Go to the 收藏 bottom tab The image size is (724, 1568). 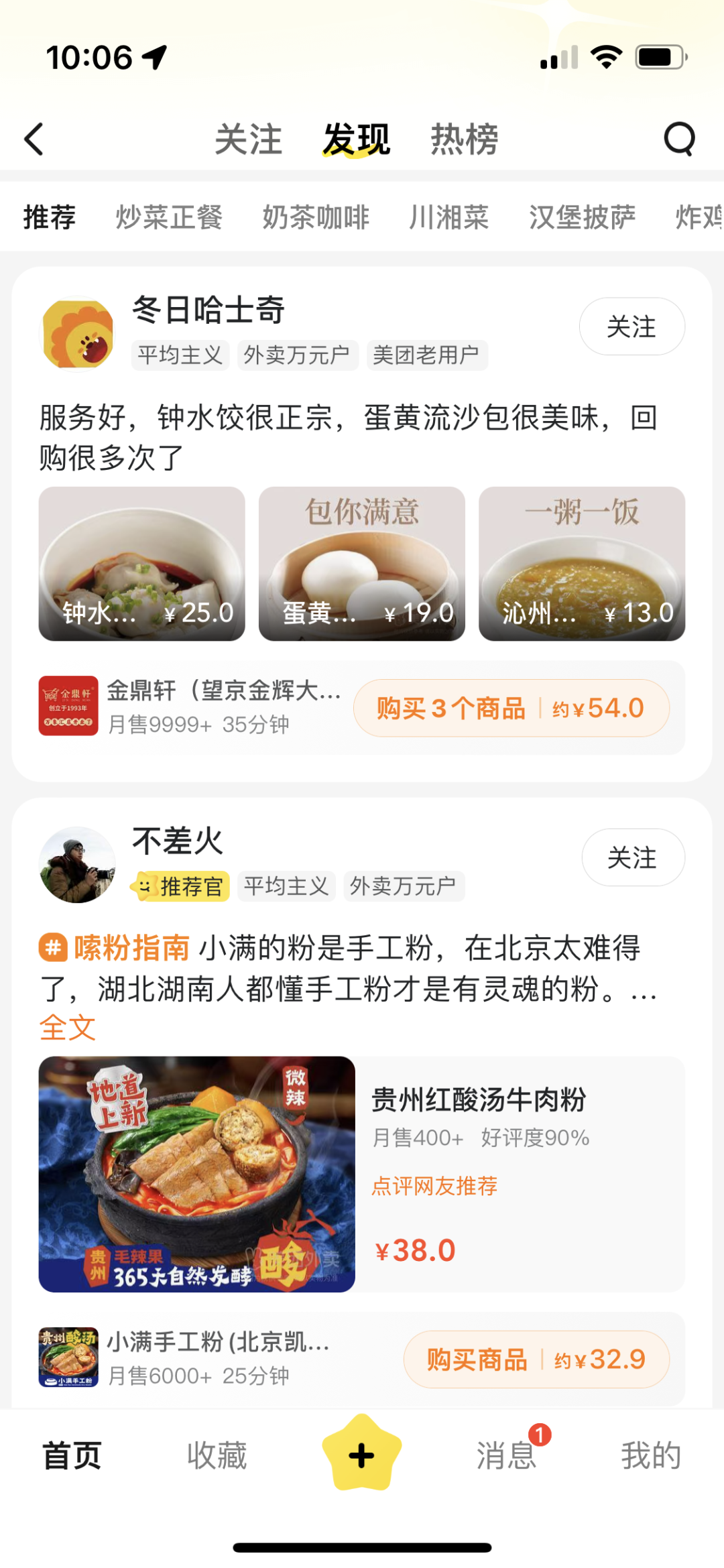[x=217, y=1456]
